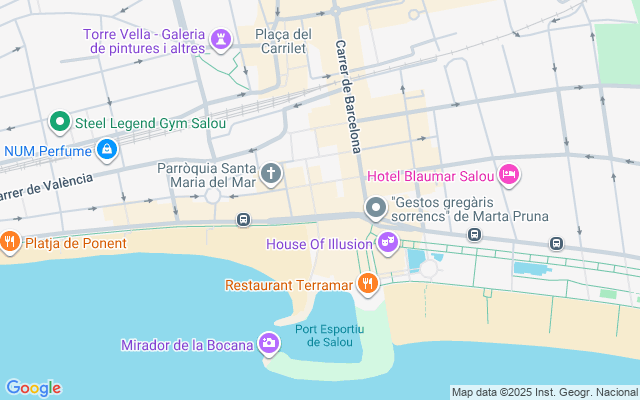Select the Steel Legend Gym Salou pin

pos(59,124)
